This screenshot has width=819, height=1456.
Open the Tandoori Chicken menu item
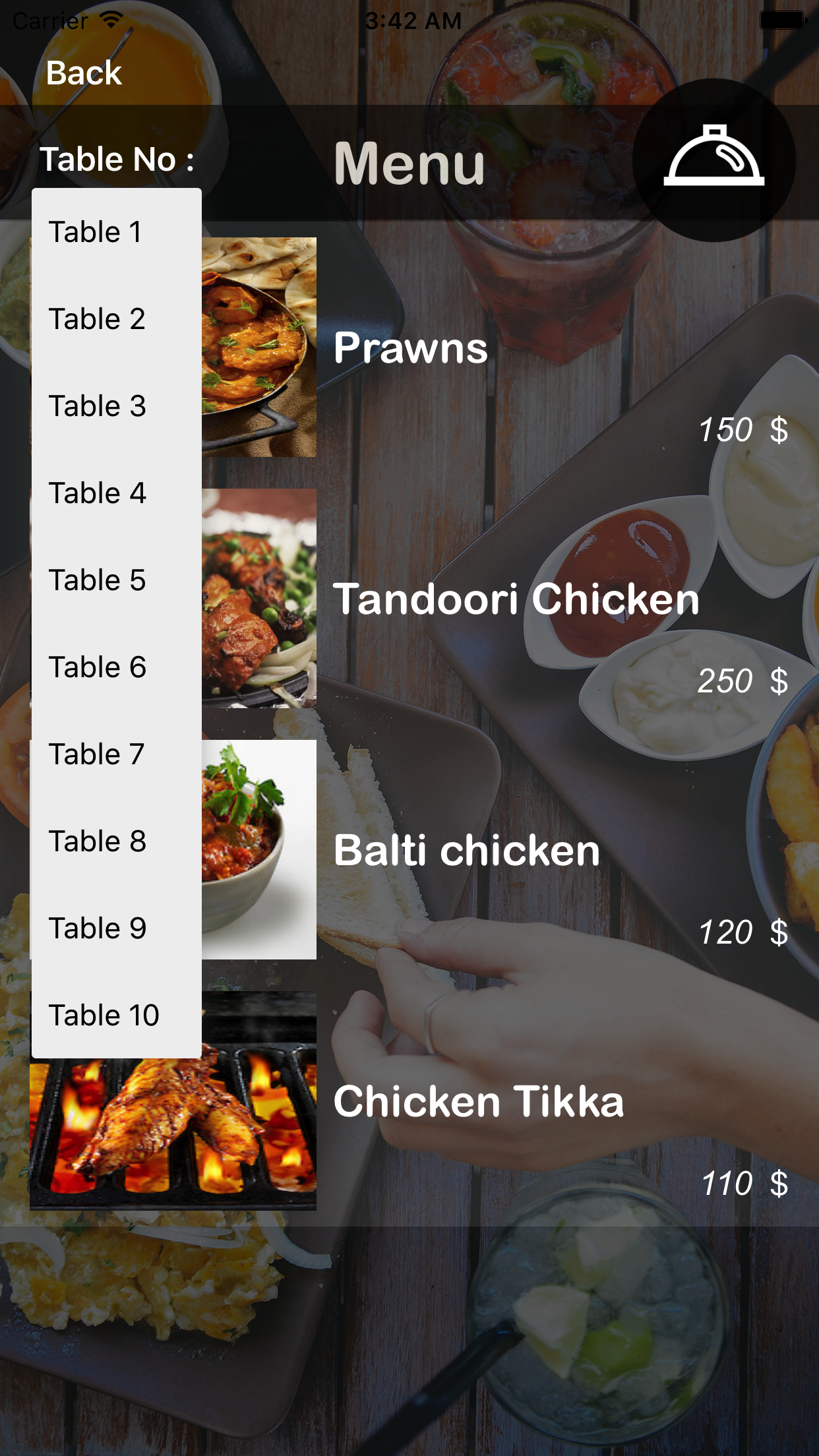coord(516,599)
